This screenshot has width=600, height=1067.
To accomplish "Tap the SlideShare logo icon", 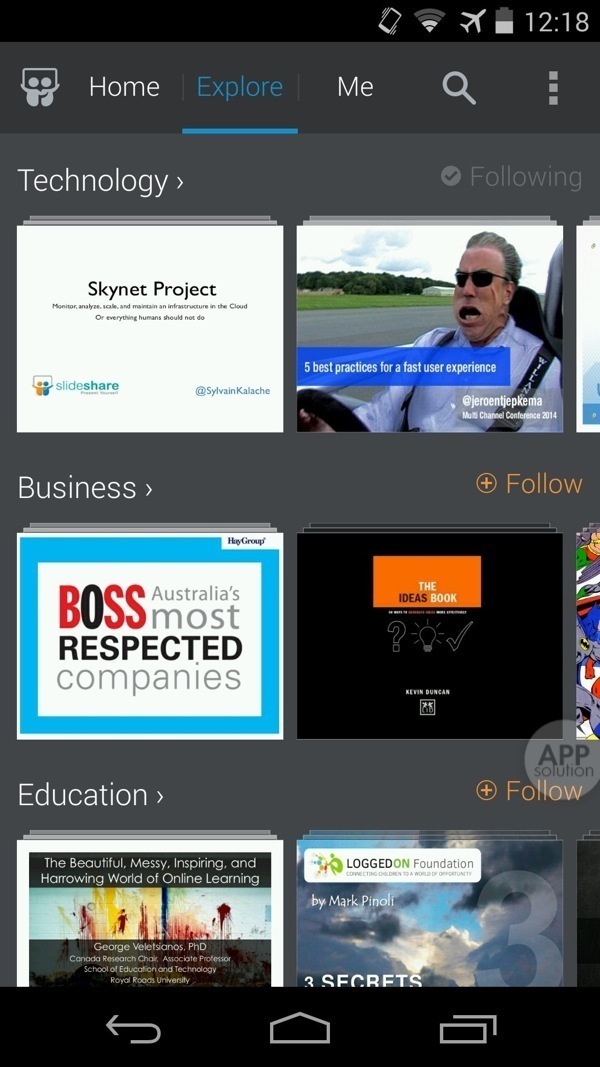I will 40,88.
